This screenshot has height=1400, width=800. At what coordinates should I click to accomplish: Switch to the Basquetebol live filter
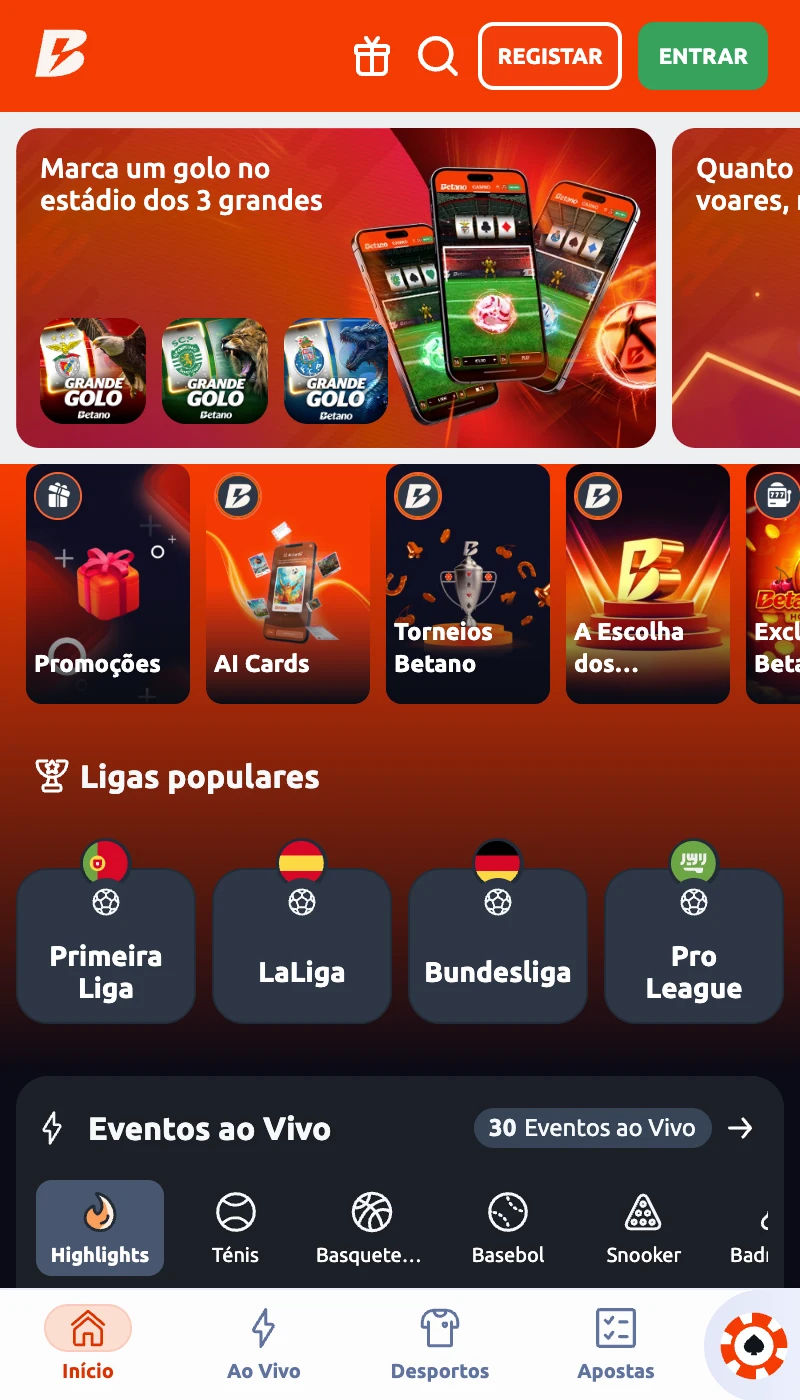[x=369, y=1228]
